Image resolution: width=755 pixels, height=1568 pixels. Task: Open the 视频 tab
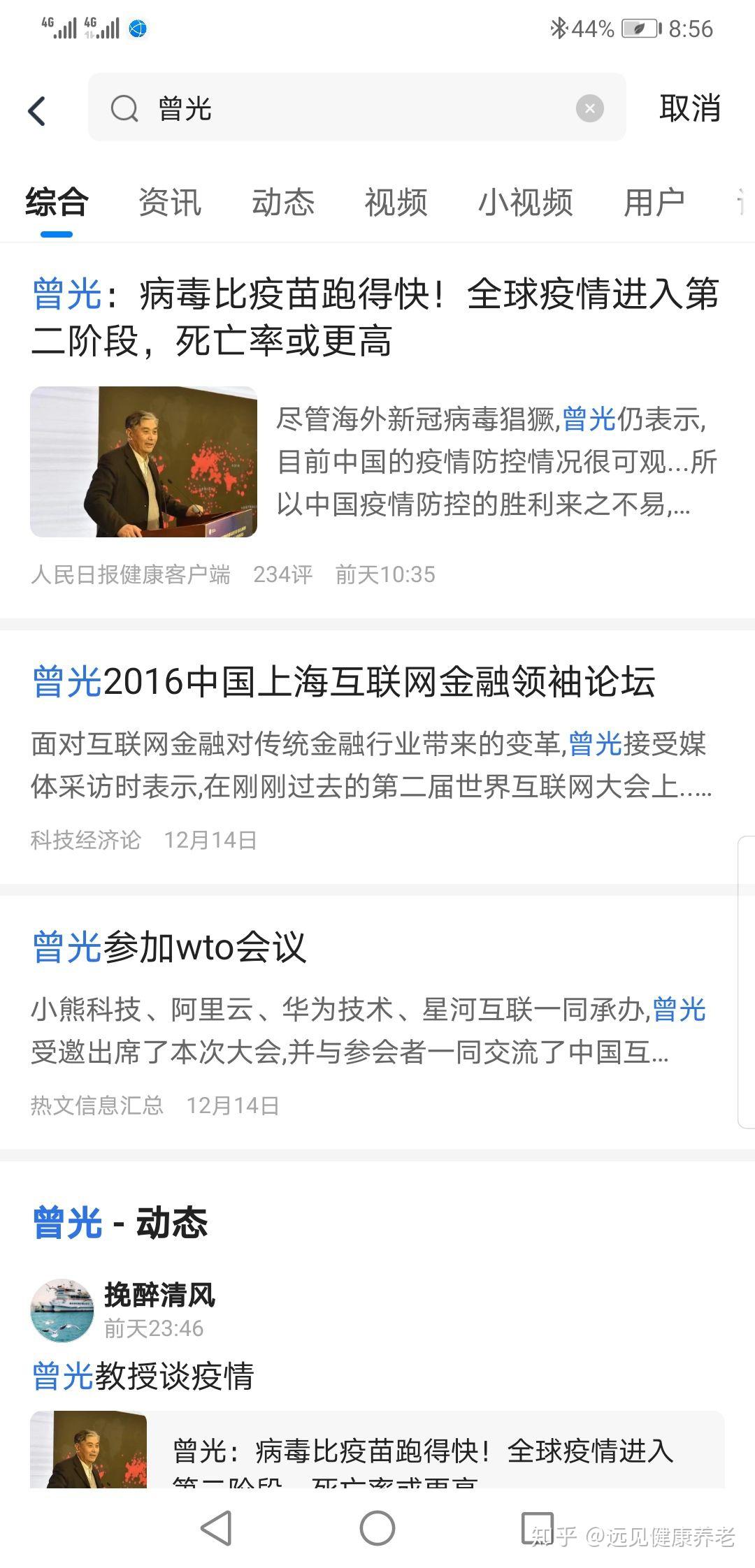(x=396, y=203)
